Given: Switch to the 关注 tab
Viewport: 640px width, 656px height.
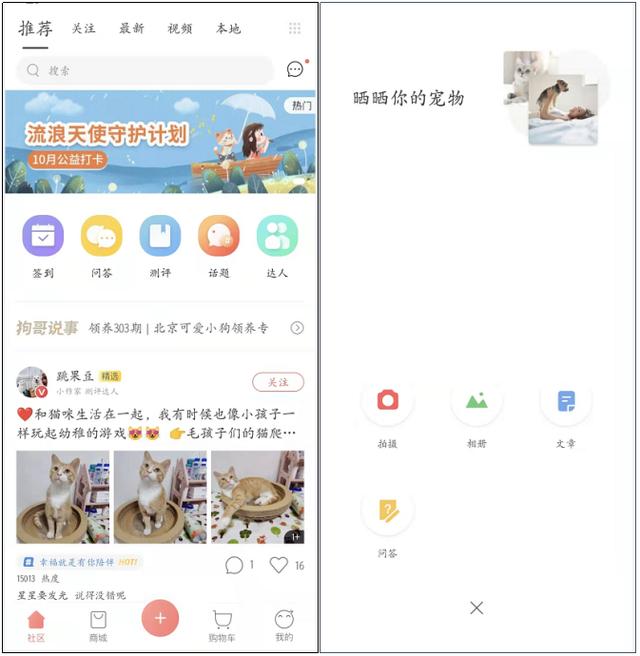Looking at the screenshot, I should pyautogui.click(x=84, y=29).
